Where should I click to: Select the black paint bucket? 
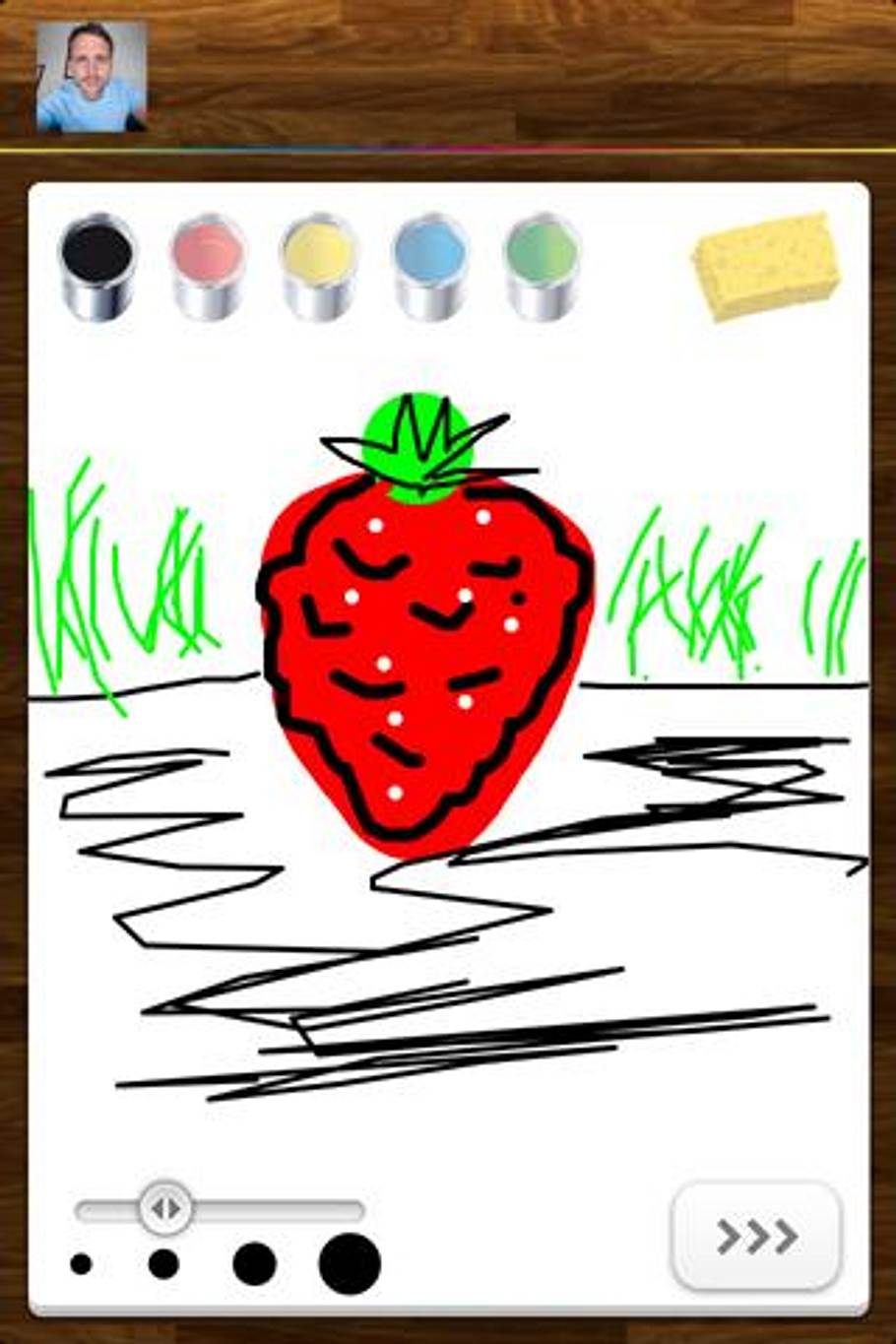coord(97,265)
